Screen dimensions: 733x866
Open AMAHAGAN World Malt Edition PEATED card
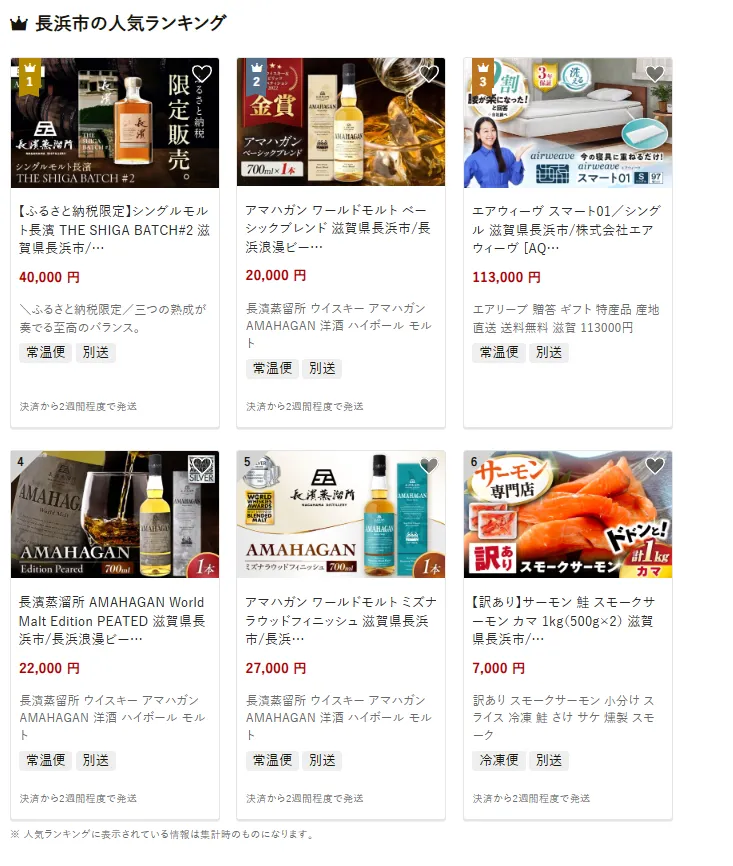[x=114, y=620]
